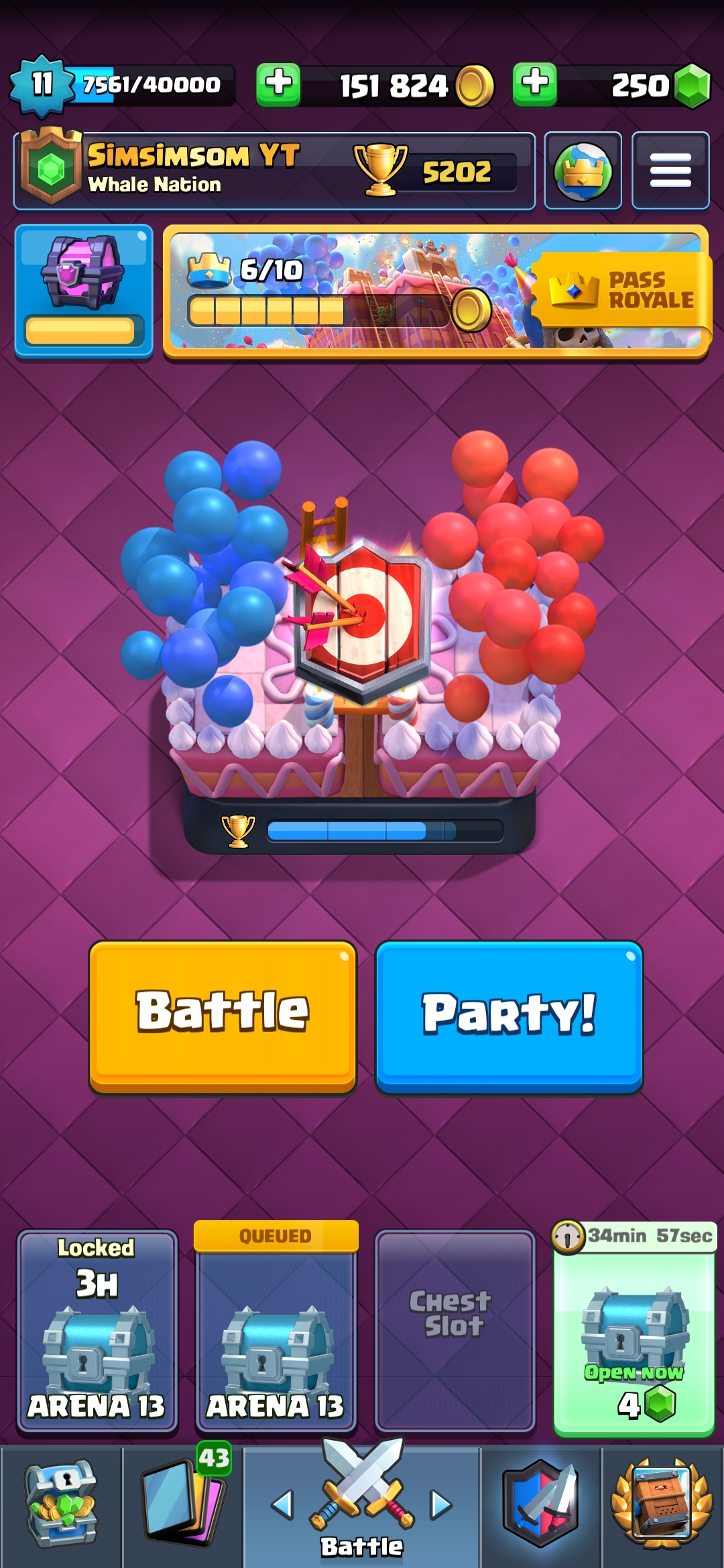This screenshot has height=1568, width=724.
Task: Switch to the Cards tab
Action: [182, 1505]
